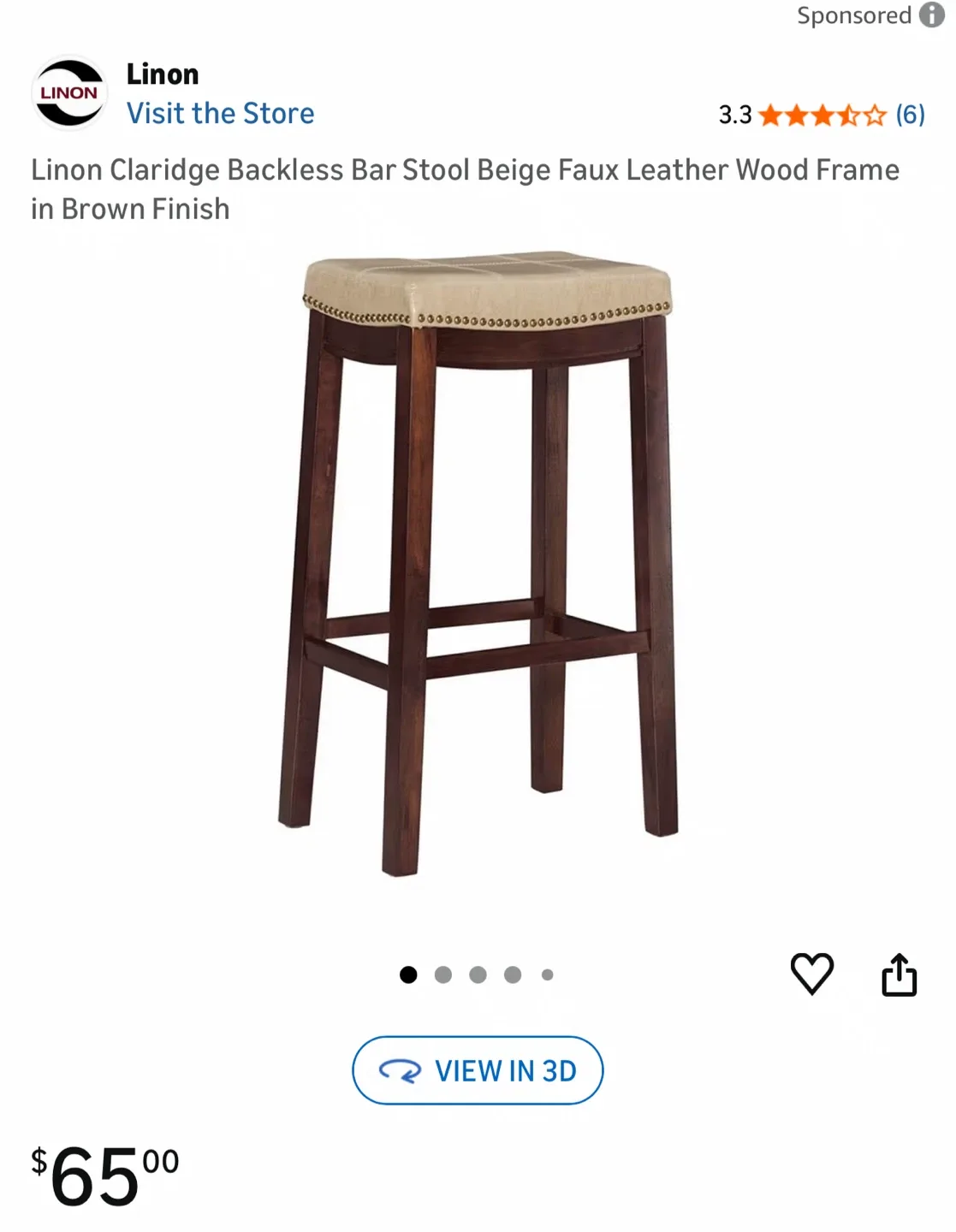Select the smallest final carousel dot
956x1232 pixels.
click(546, 973)
